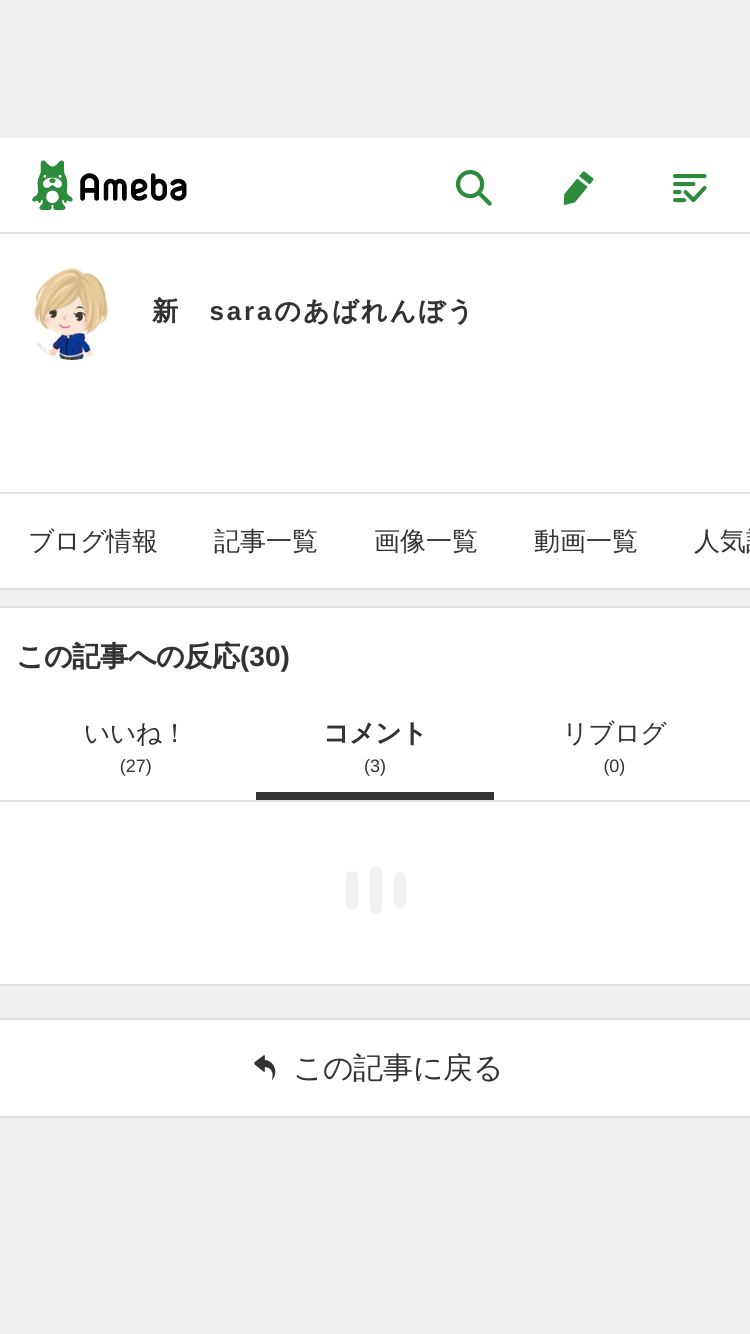Tap the blog author's avatar
750x1334 pixels.
coord(70,313)
